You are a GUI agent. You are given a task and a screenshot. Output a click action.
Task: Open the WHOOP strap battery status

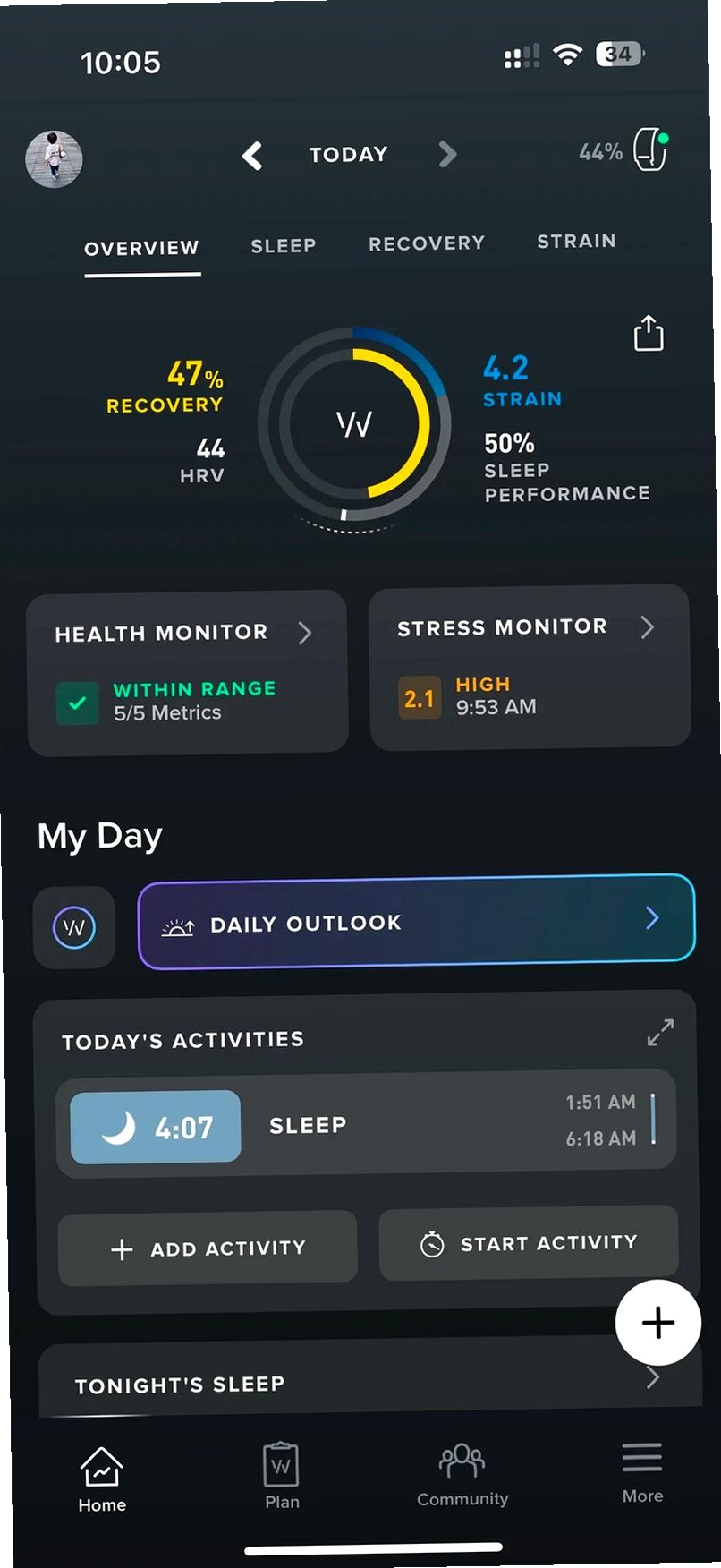(x=623, y=150)
